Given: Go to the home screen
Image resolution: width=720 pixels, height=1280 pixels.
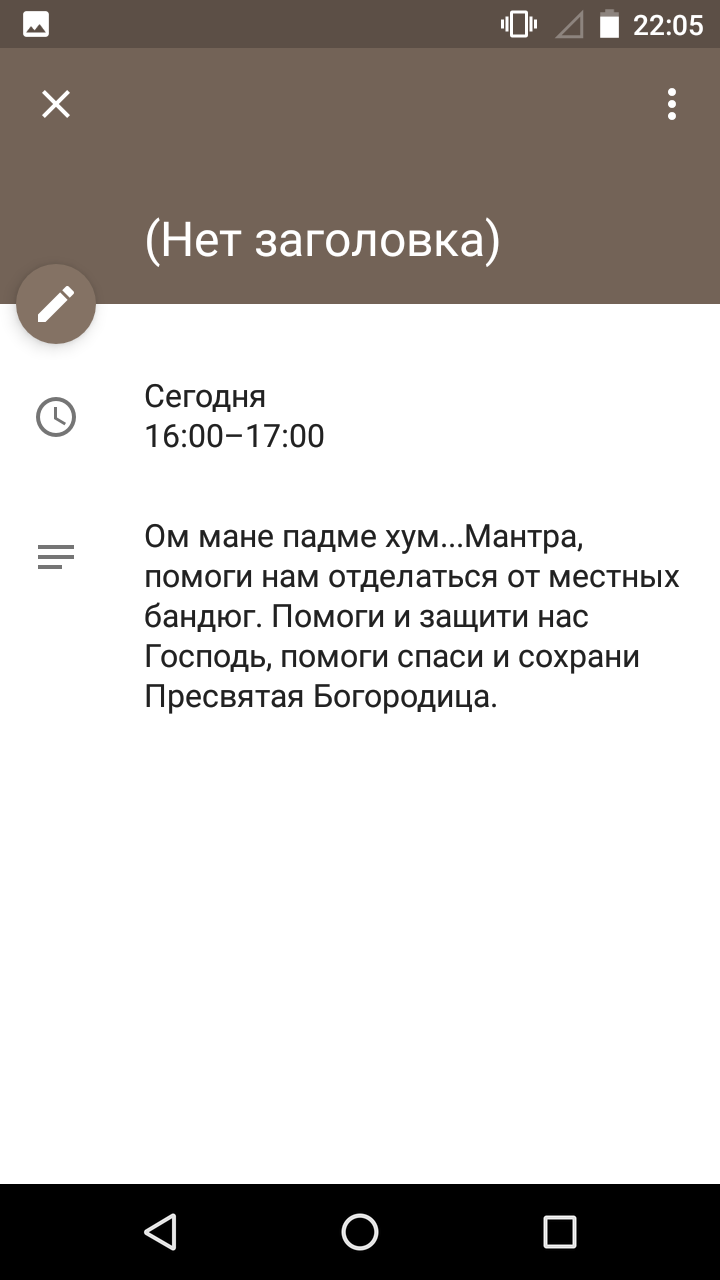Looking at the screenshot, I should pyautogui.click(x=360, y=1232).
